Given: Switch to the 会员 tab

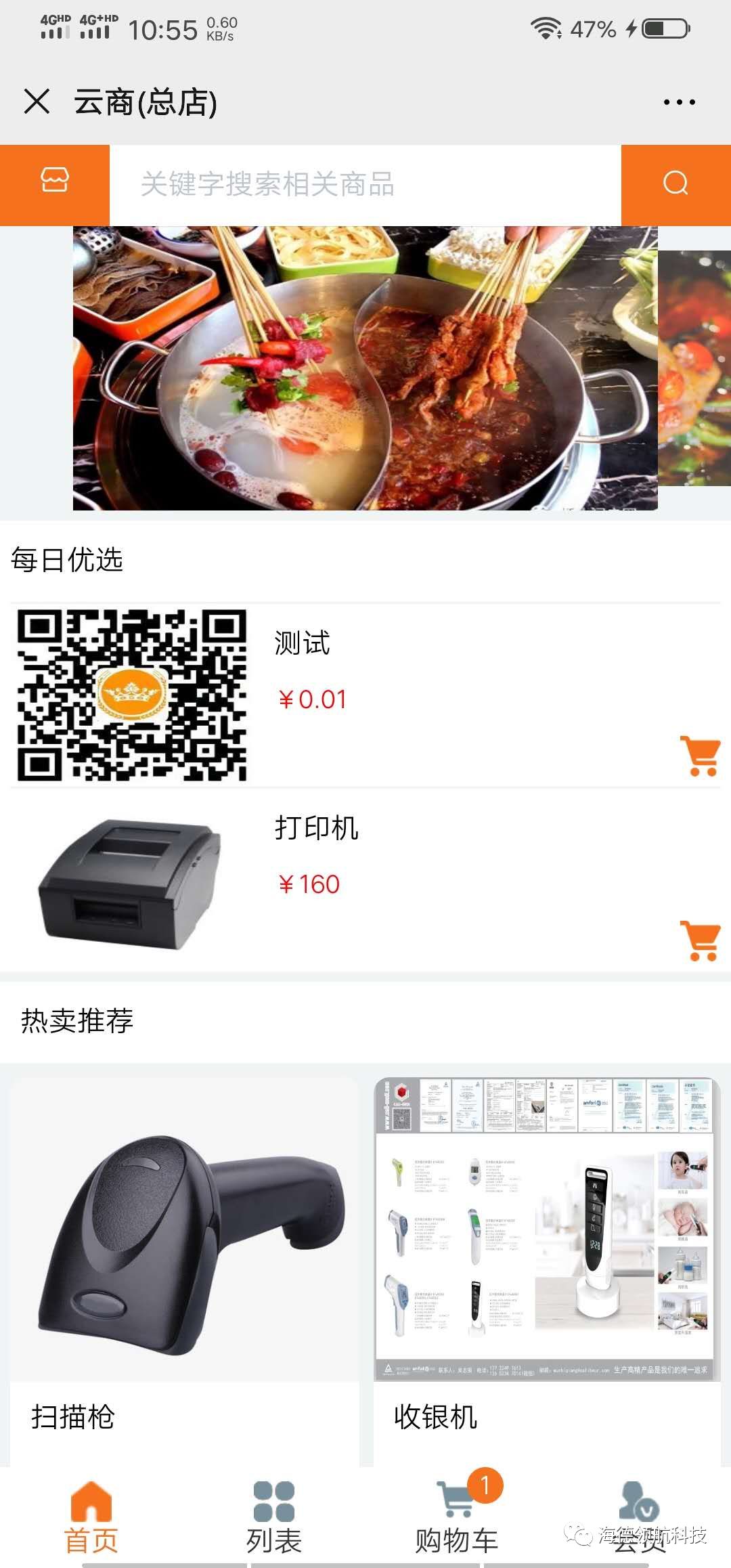Looking at the screenshot, I should (x=639, y=1518).
